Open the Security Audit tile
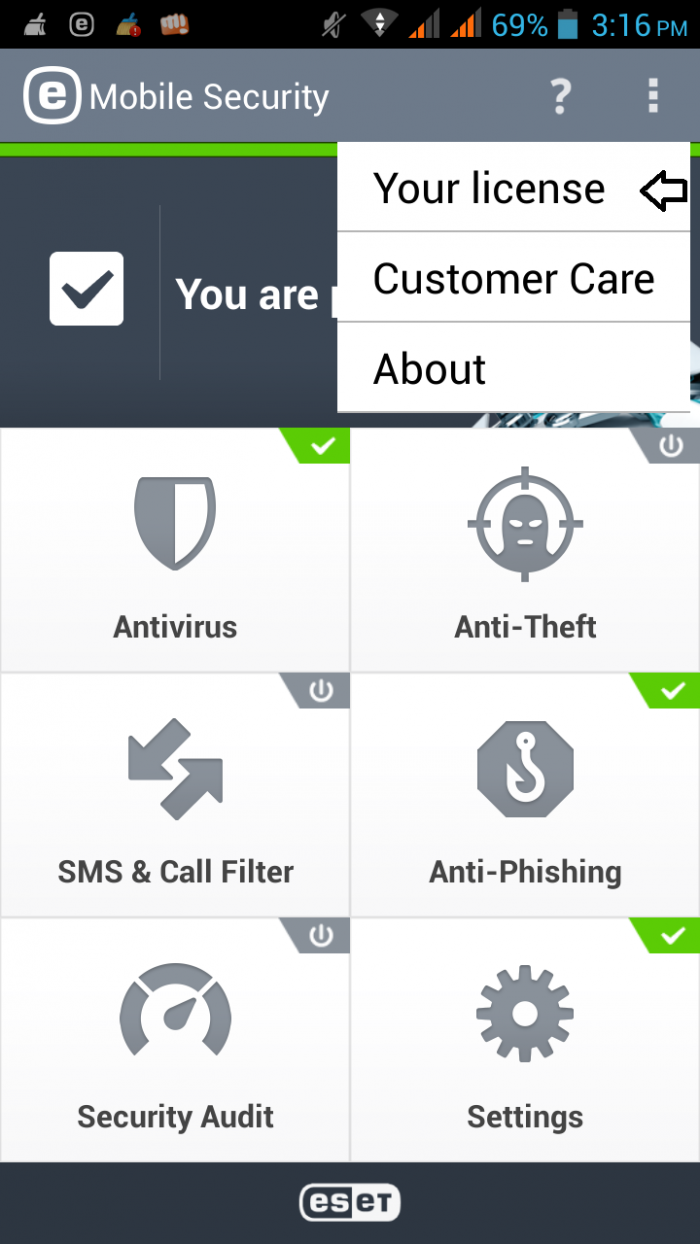The width and height of the screenshot is (700, 1244). [175, 1040]
